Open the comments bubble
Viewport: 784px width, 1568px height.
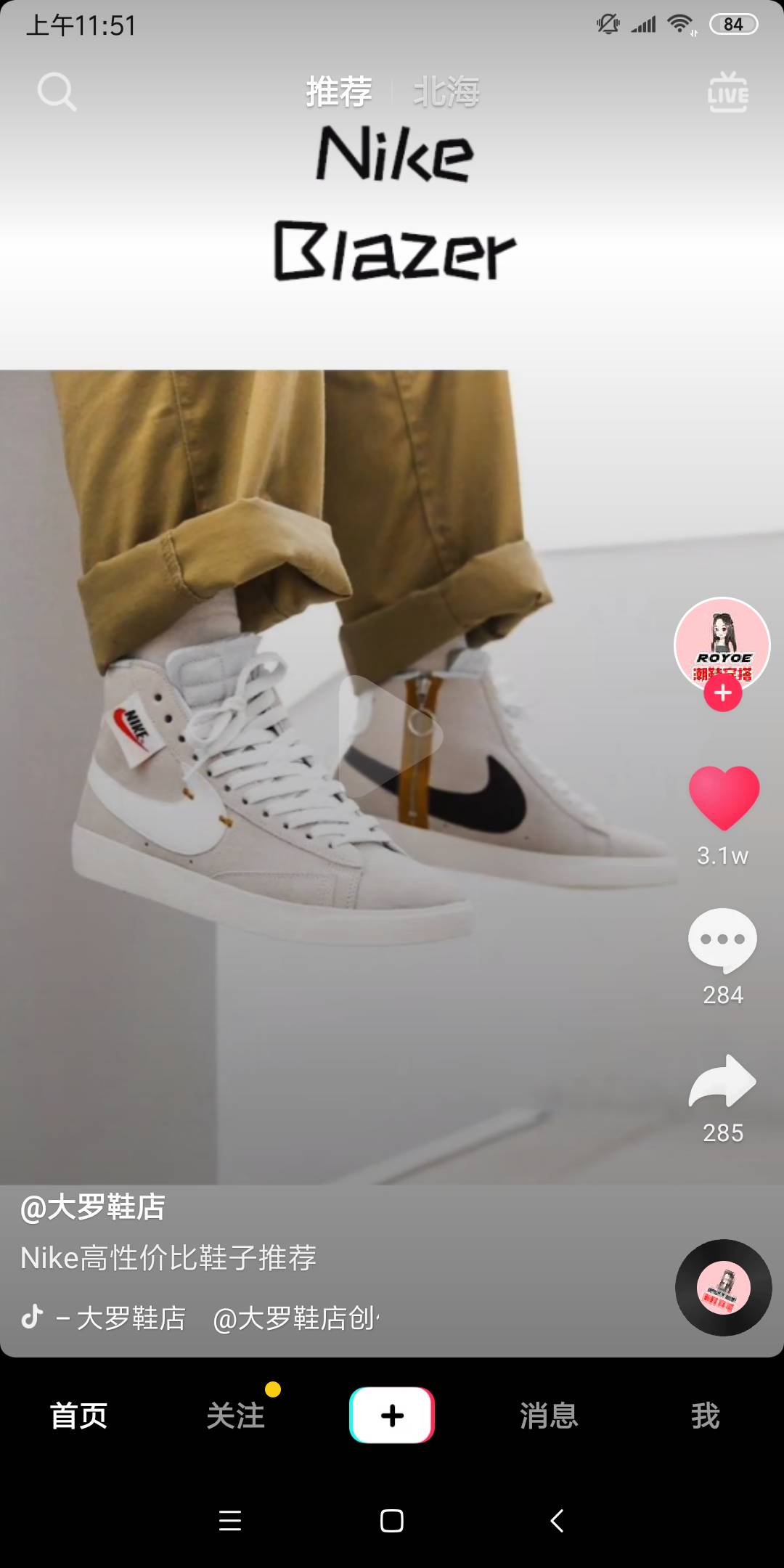722,939
